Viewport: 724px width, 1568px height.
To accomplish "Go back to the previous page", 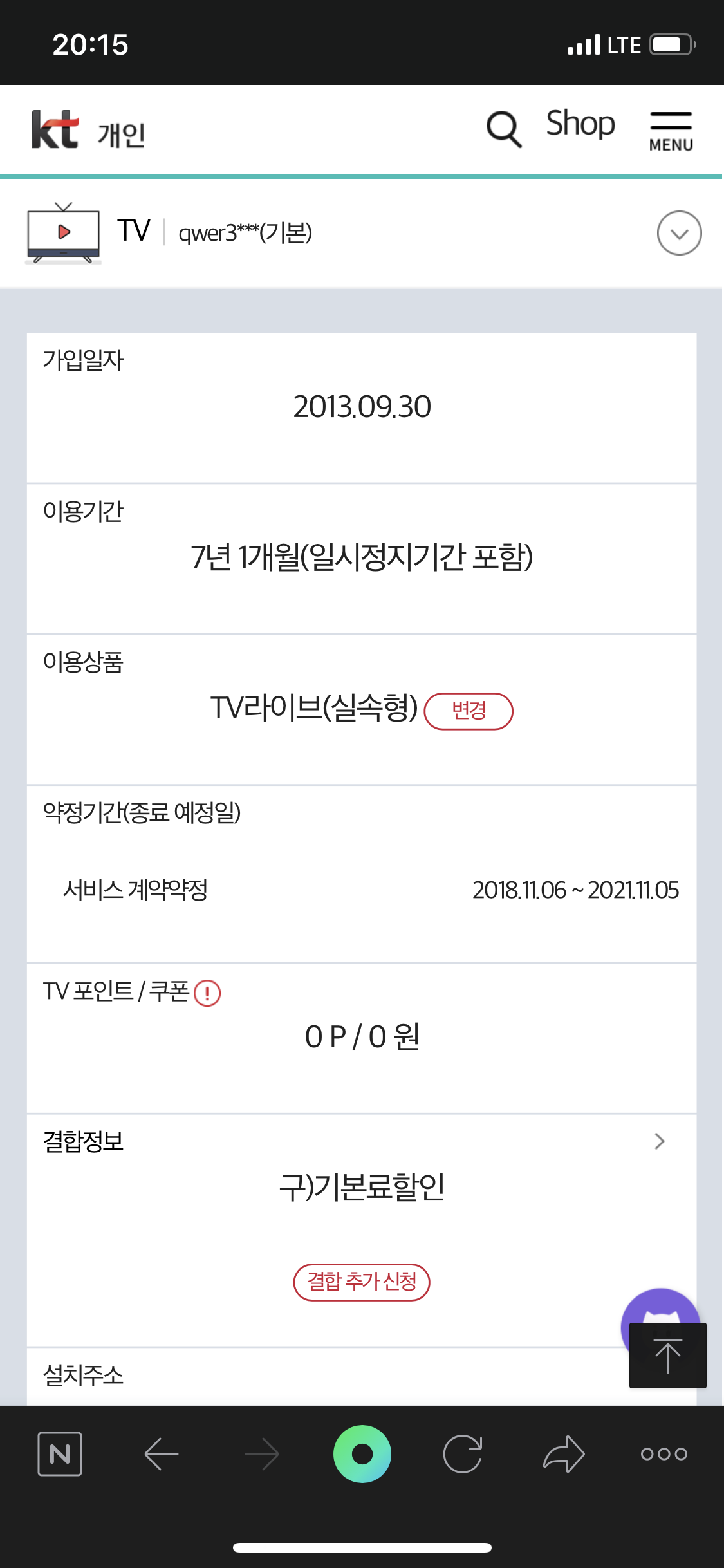I will pos(161,1453).
